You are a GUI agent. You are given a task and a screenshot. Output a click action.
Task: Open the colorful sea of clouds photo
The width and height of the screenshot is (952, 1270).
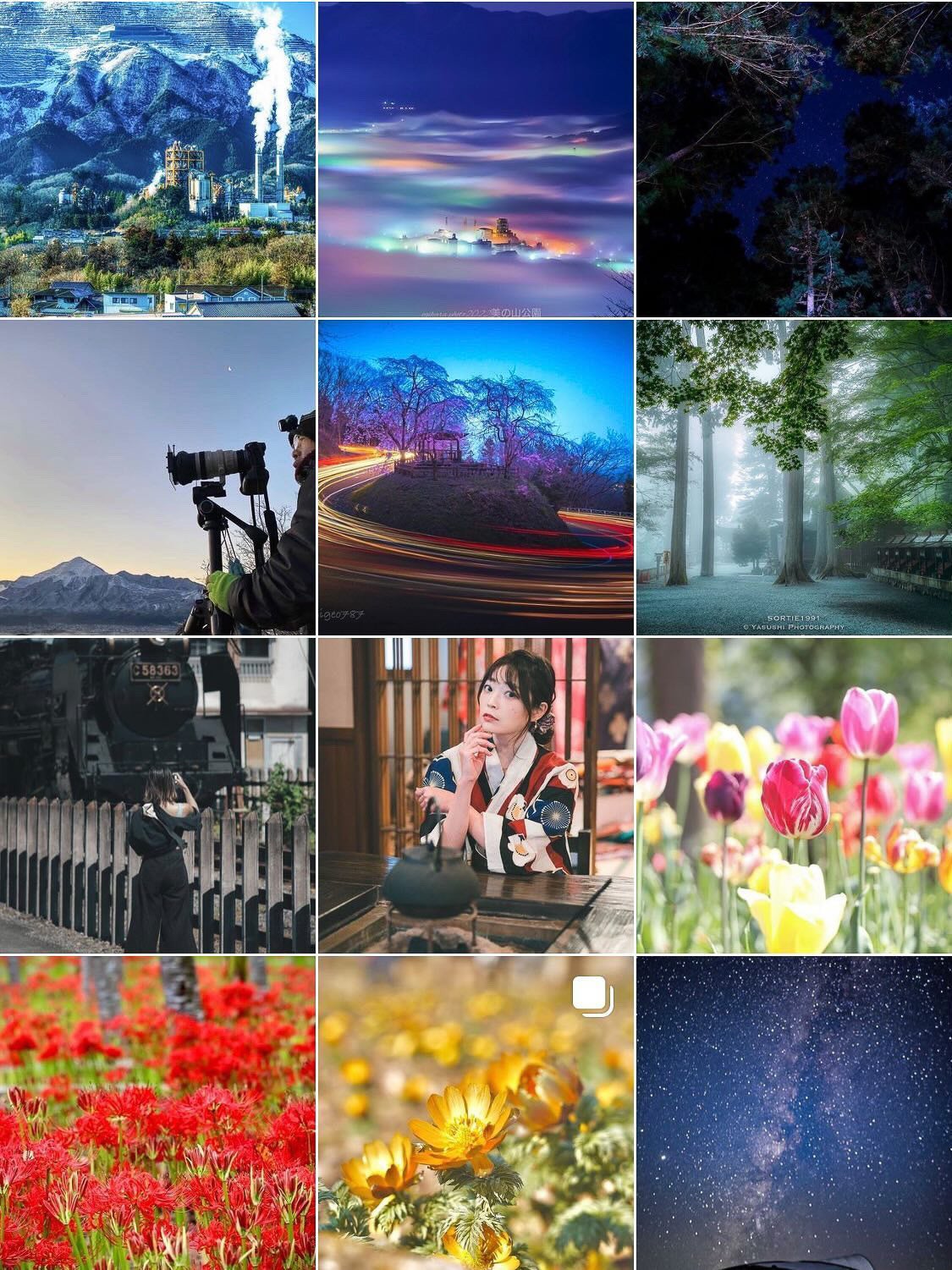tap(476, 158)
